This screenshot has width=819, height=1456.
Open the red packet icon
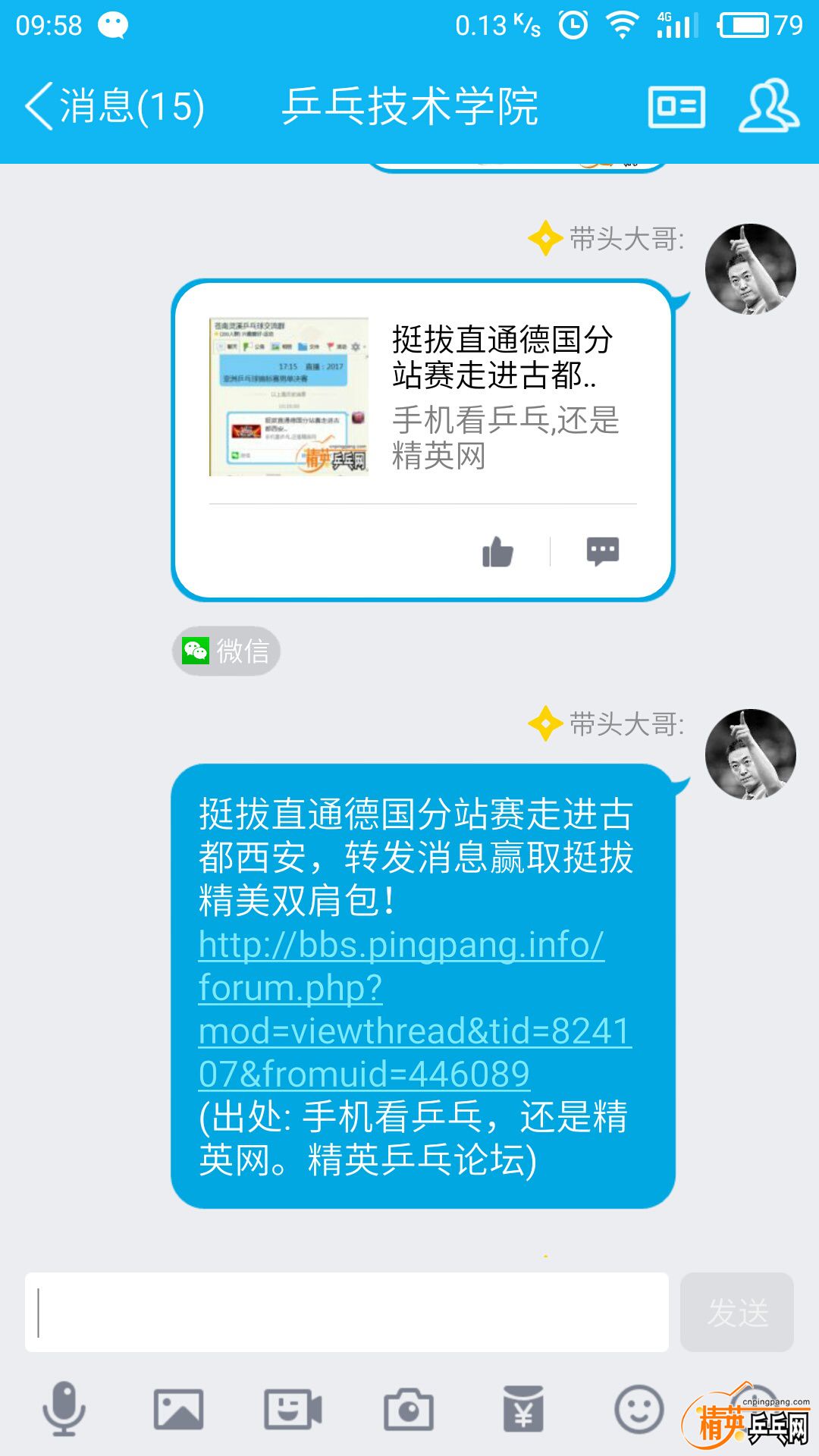pos(523,1409)
